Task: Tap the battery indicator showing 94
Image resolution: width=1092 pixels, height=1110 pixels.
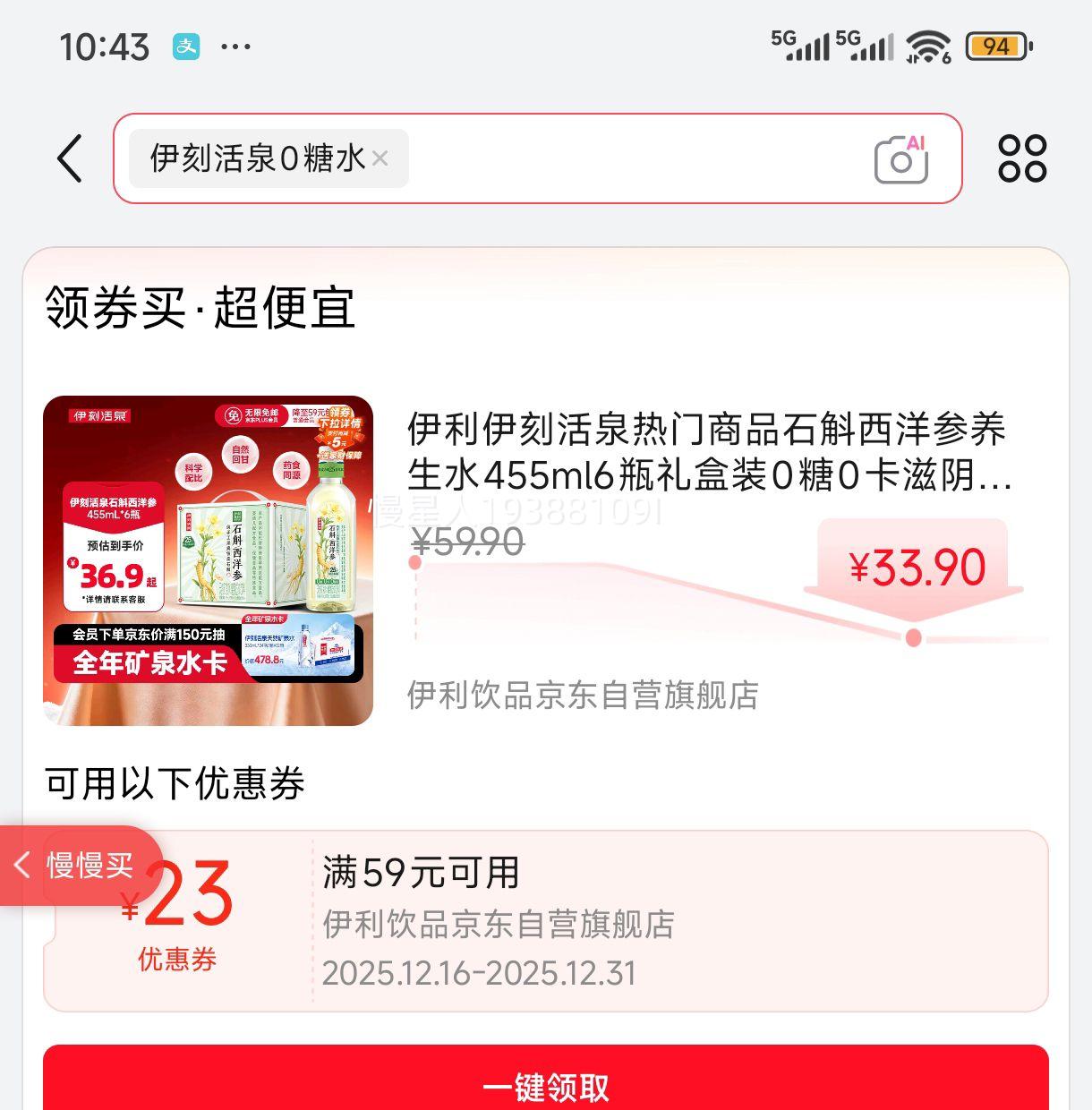Action: click(x=995, y=47)
